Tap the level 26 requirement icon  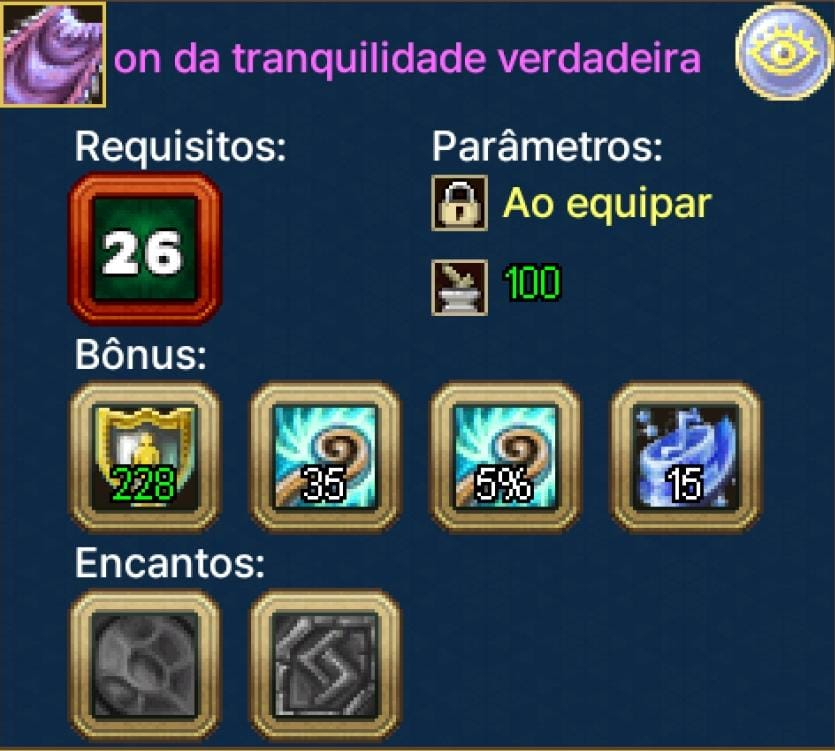pyautogui.click(x=144, y=249)
